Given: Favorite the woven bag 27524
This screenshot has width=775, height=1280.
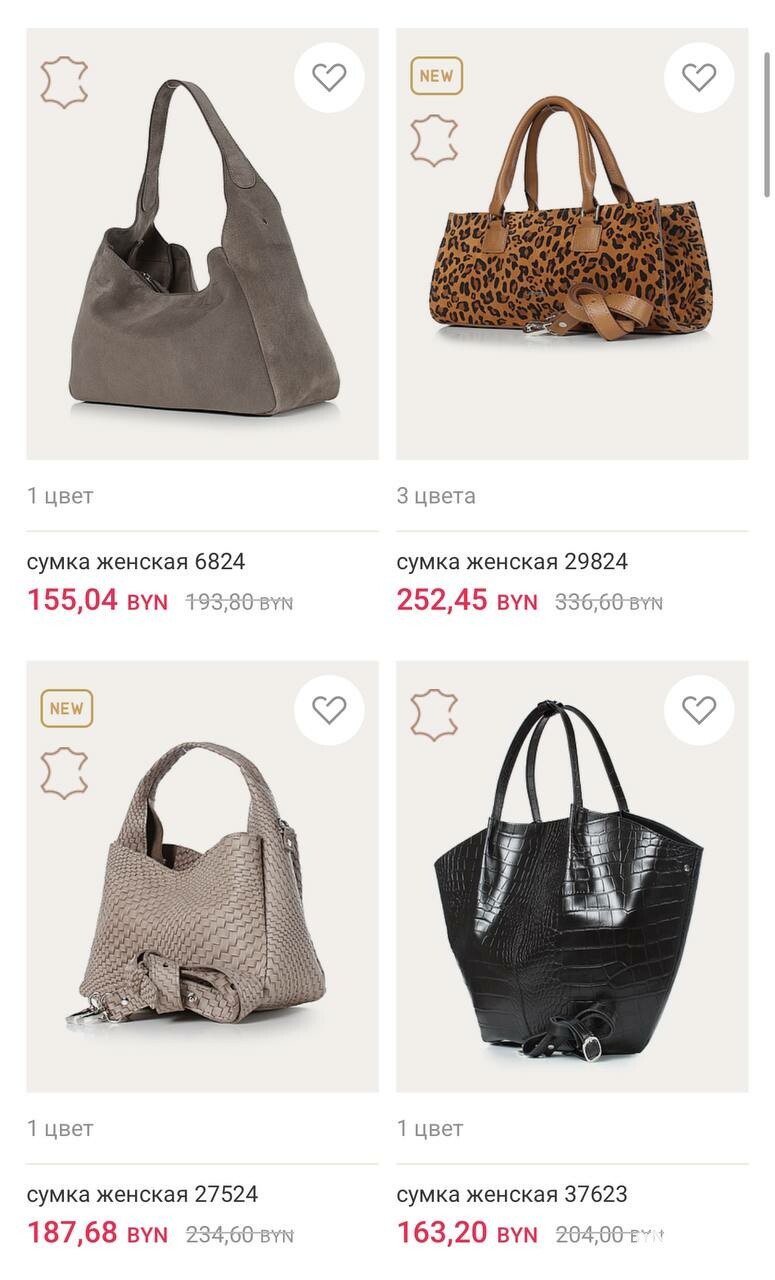Looking at the screenshot, I should click(329, 710).
